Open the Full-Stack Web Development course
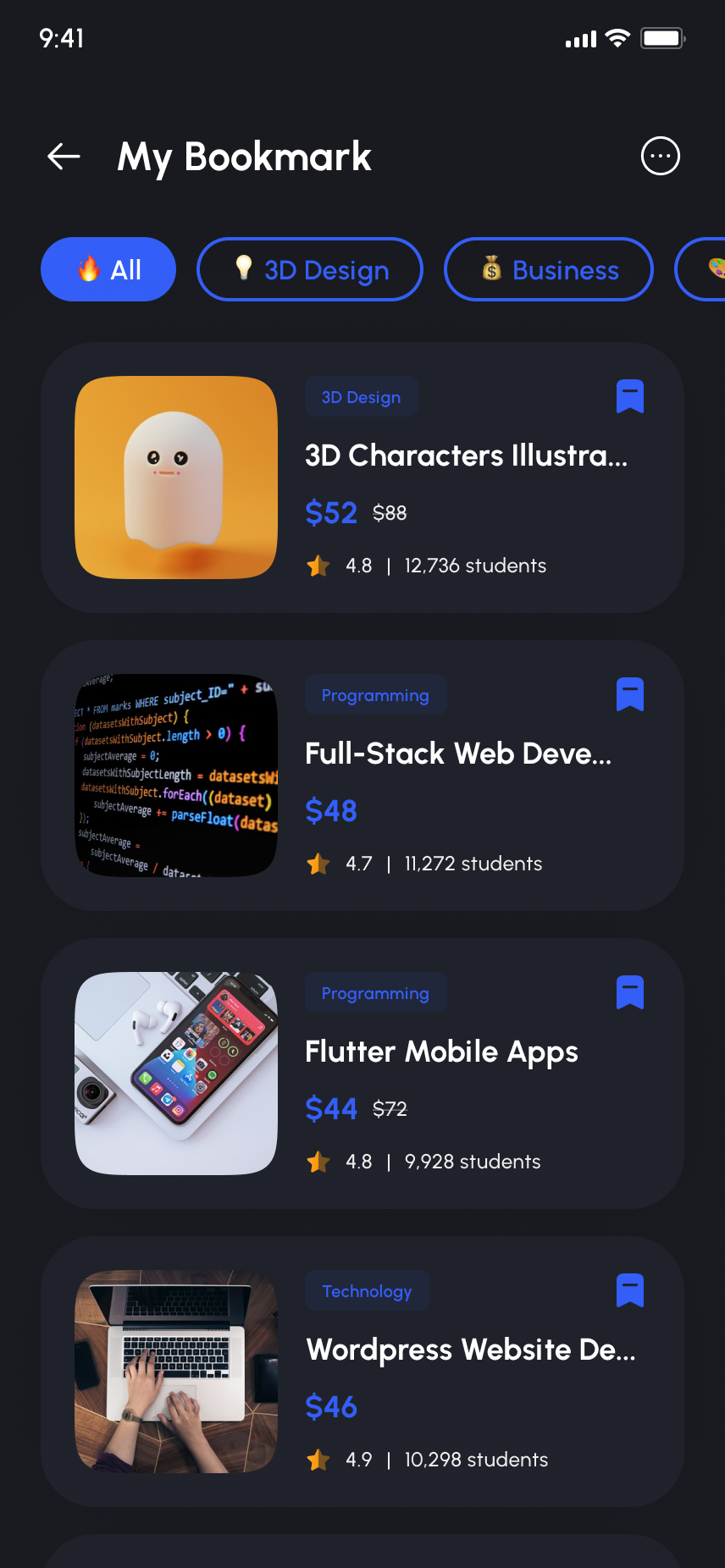Image resolution: width=725 pixels, height=1568 pixels. point(457,754)
